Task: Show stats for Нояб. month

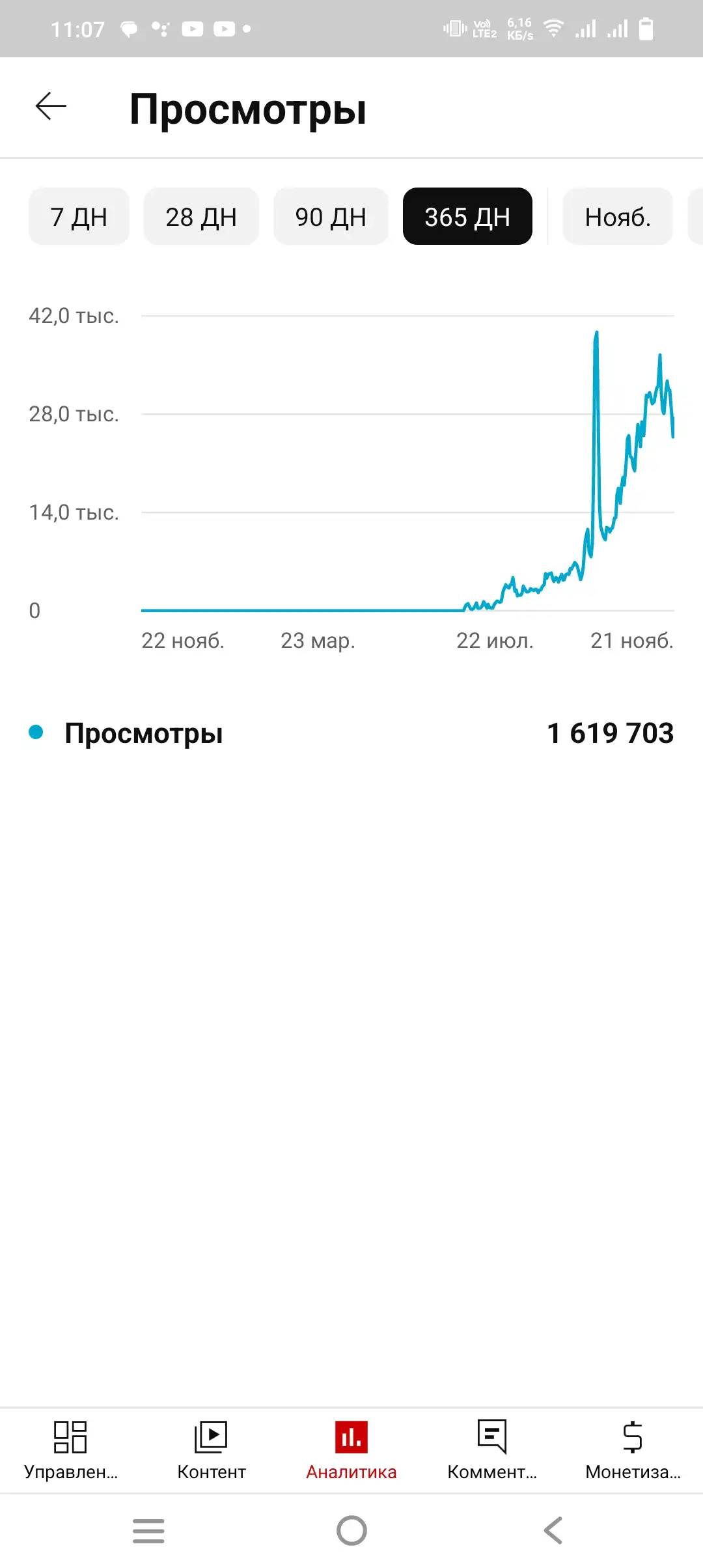Action: click(618, 217)
